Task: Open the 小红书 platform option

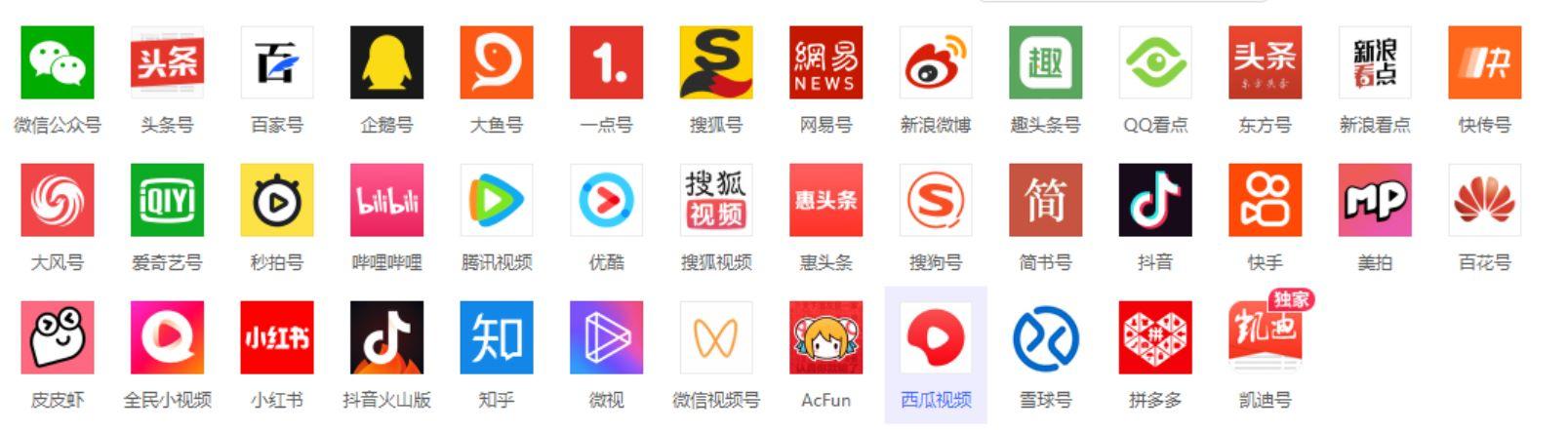Action: click(277, 338)
